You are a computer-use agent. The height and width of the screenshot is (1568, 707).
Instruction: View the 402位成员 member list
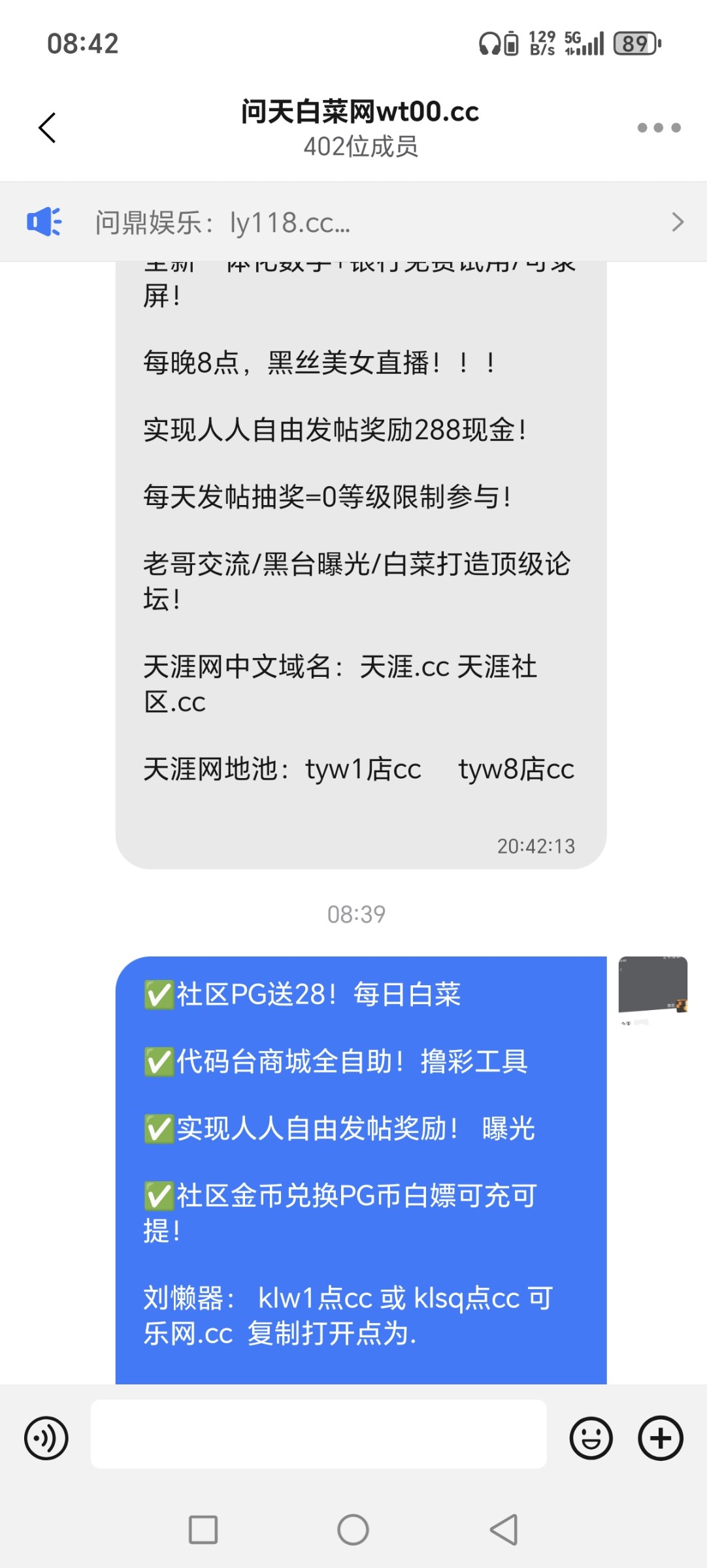(361, 147)
